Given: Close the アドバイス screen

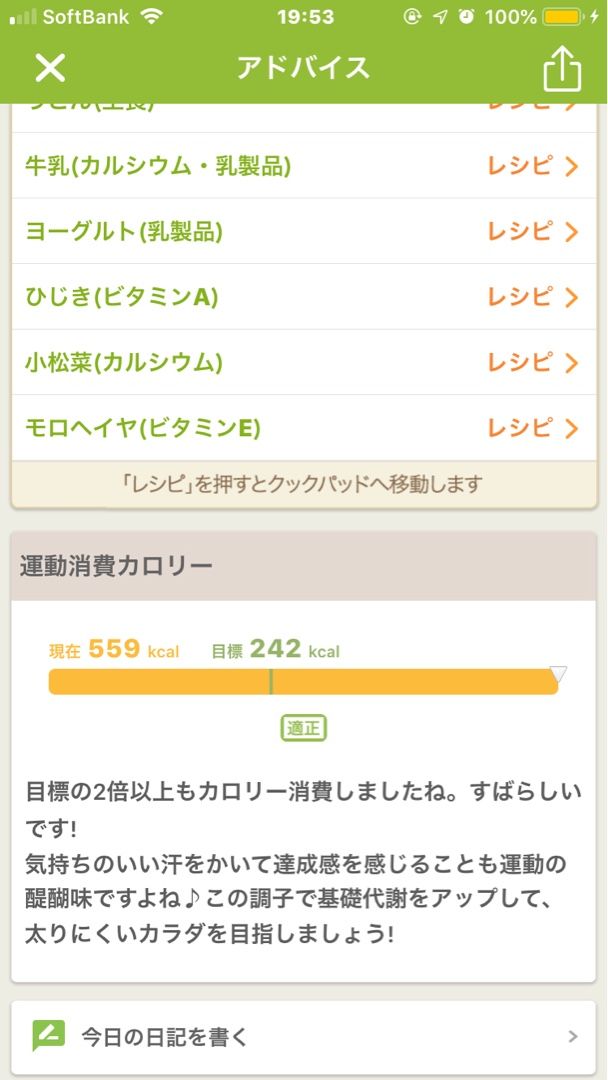Looking at the screenshot, I should click(50, 68).
